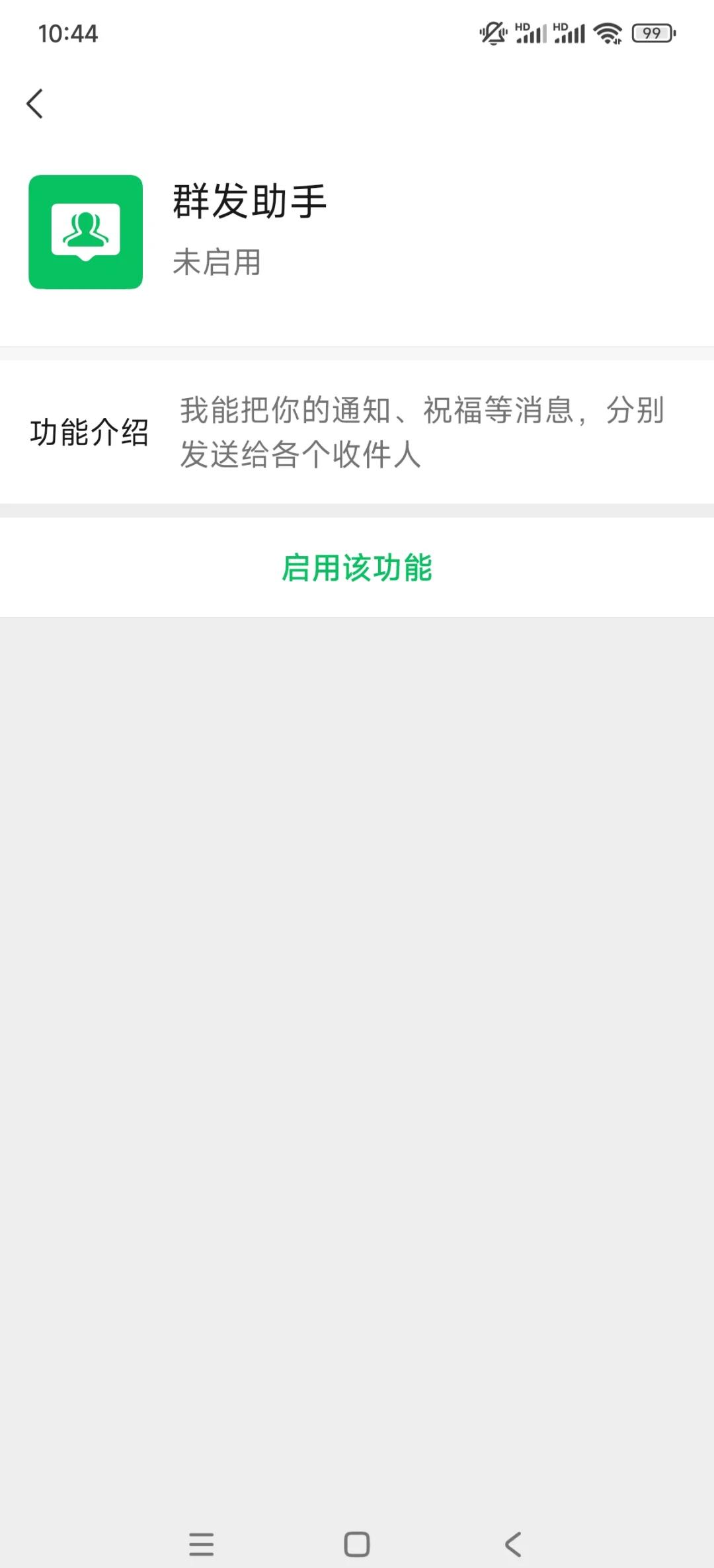Enable the feature via 启用该功能

(357, 569)
